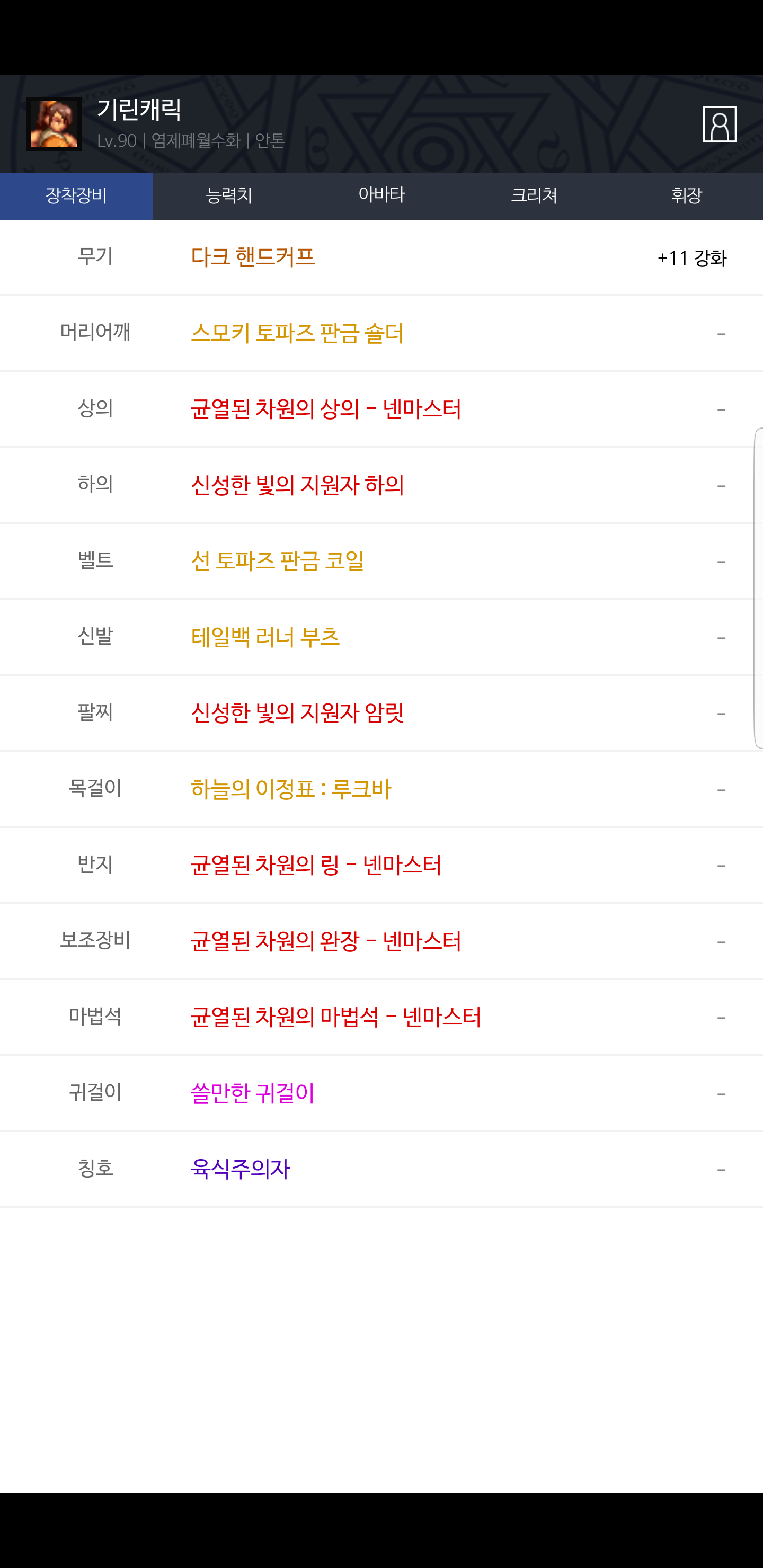
Task: Switch to the 능력치 tab
Action: click(x=229, y=196)
